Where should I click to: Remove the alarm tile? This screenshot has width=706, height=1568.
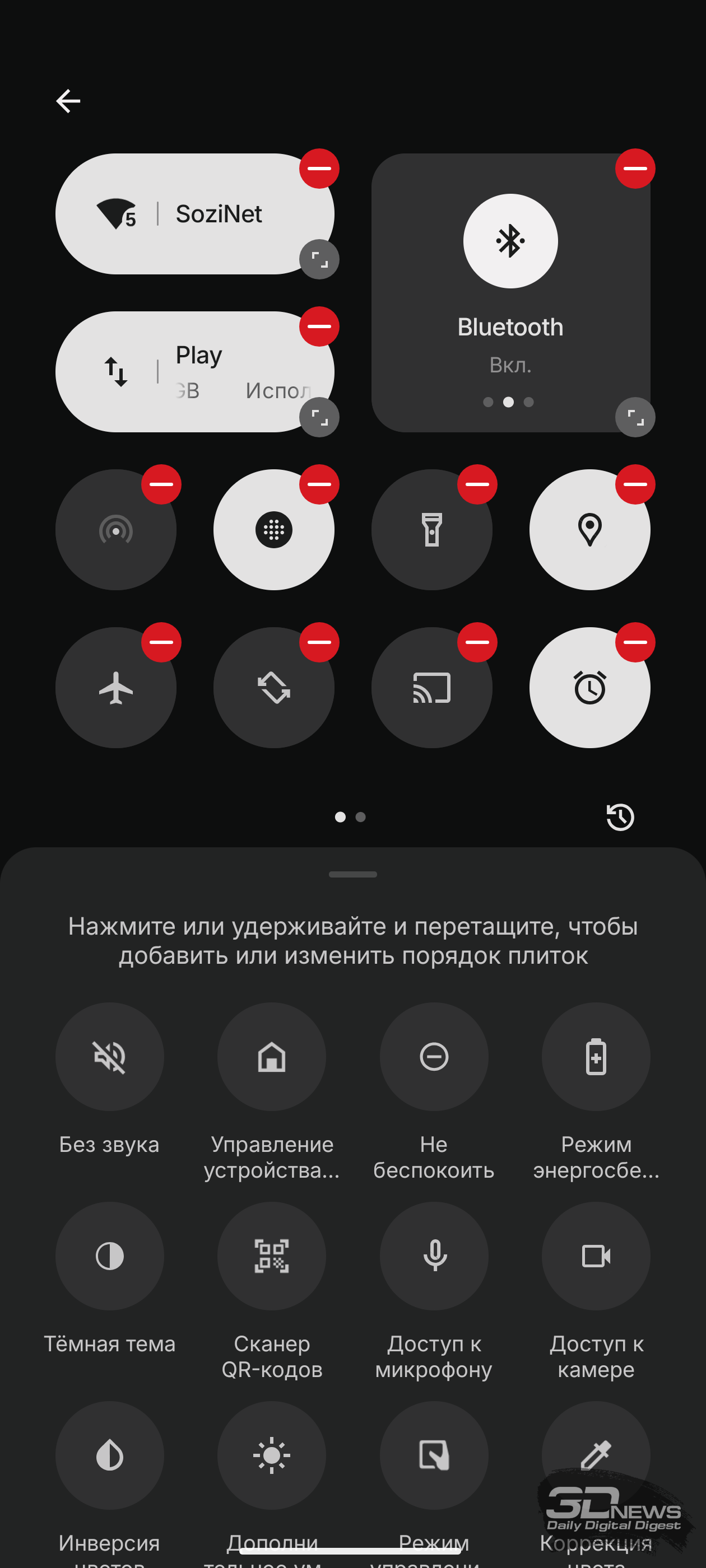click(x=635, y=642)
